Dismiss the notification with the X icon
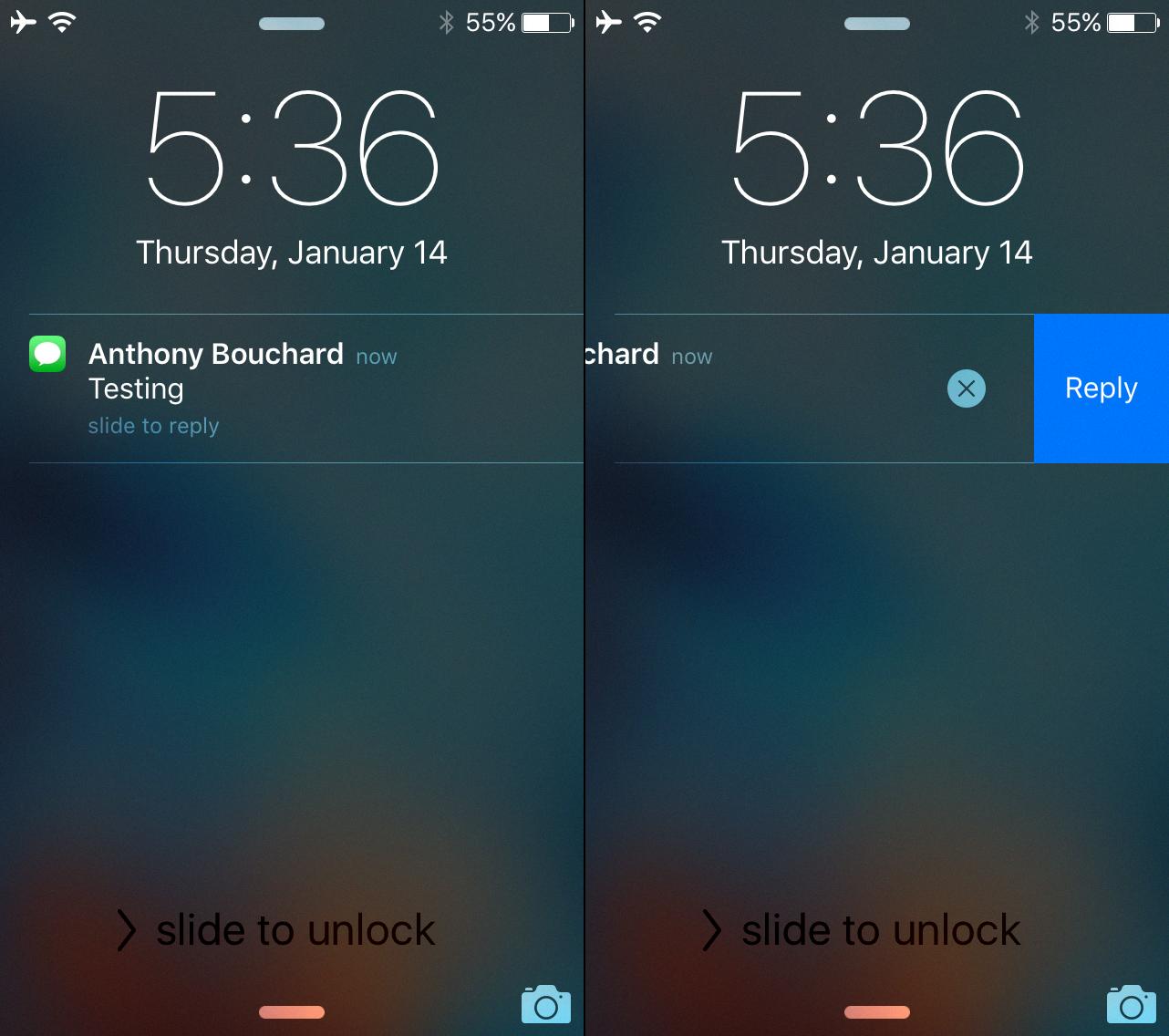 point(966,388)
